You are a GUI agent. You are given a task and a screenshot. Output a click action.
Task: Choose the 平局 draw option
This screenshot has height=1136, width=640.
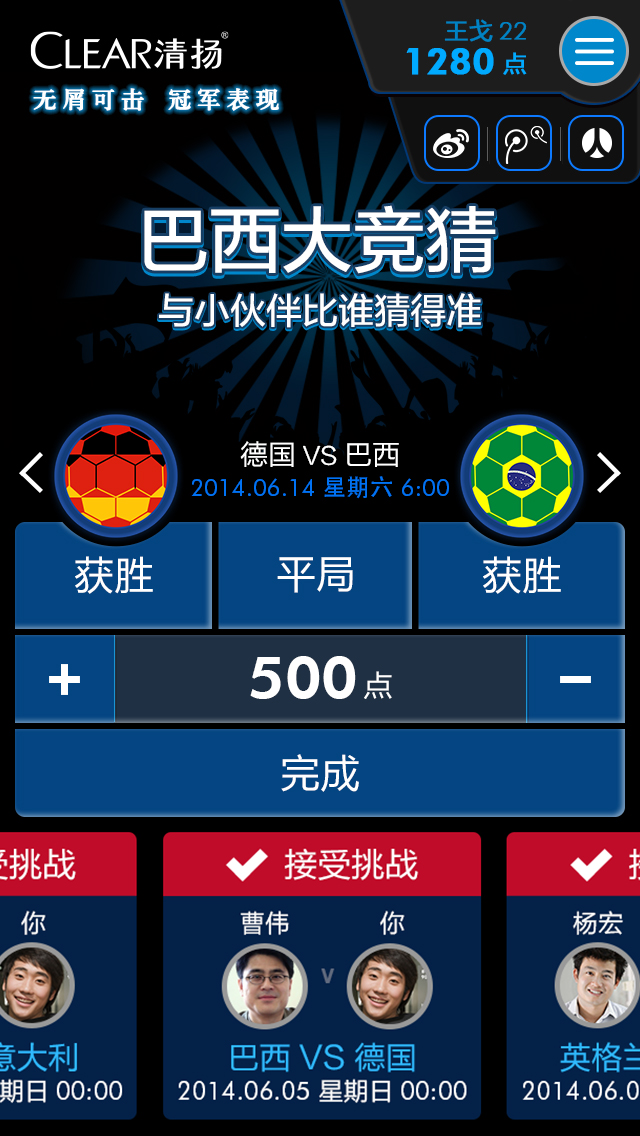315,576
